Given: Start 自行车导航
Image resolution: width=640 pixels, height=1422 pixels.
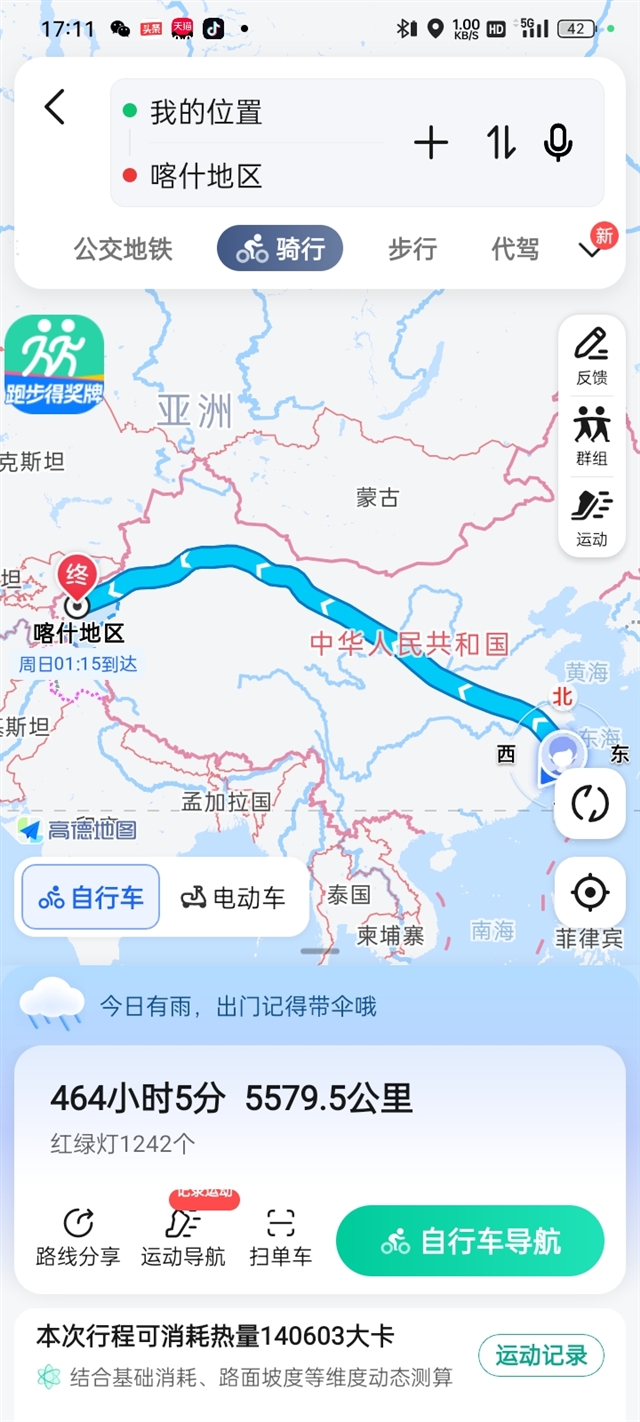Looking at the screenshot, I should tap(470, 1241).
